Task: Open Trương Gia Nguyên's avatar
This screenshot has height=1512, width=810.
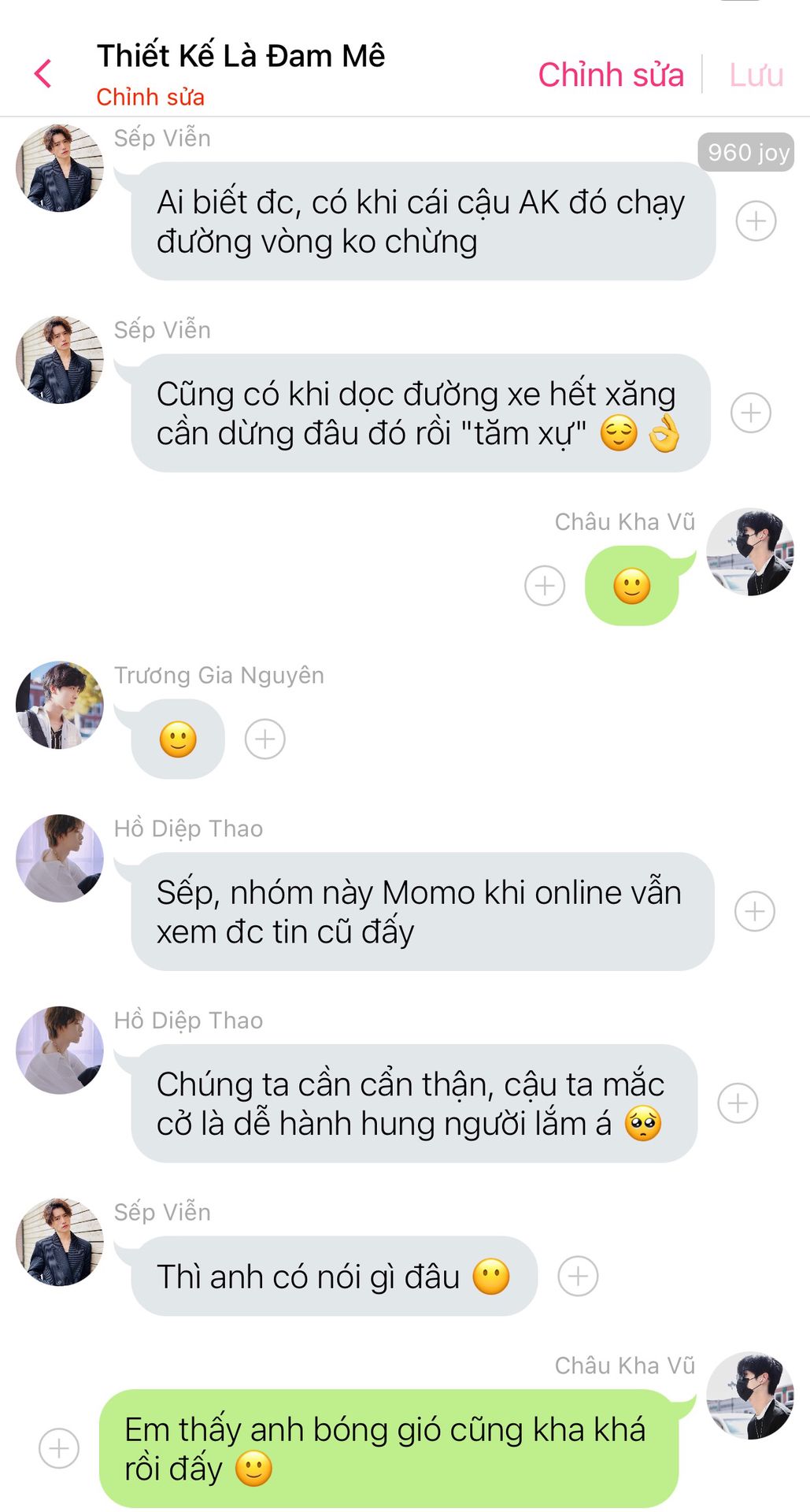Action: tap(60, 705)
